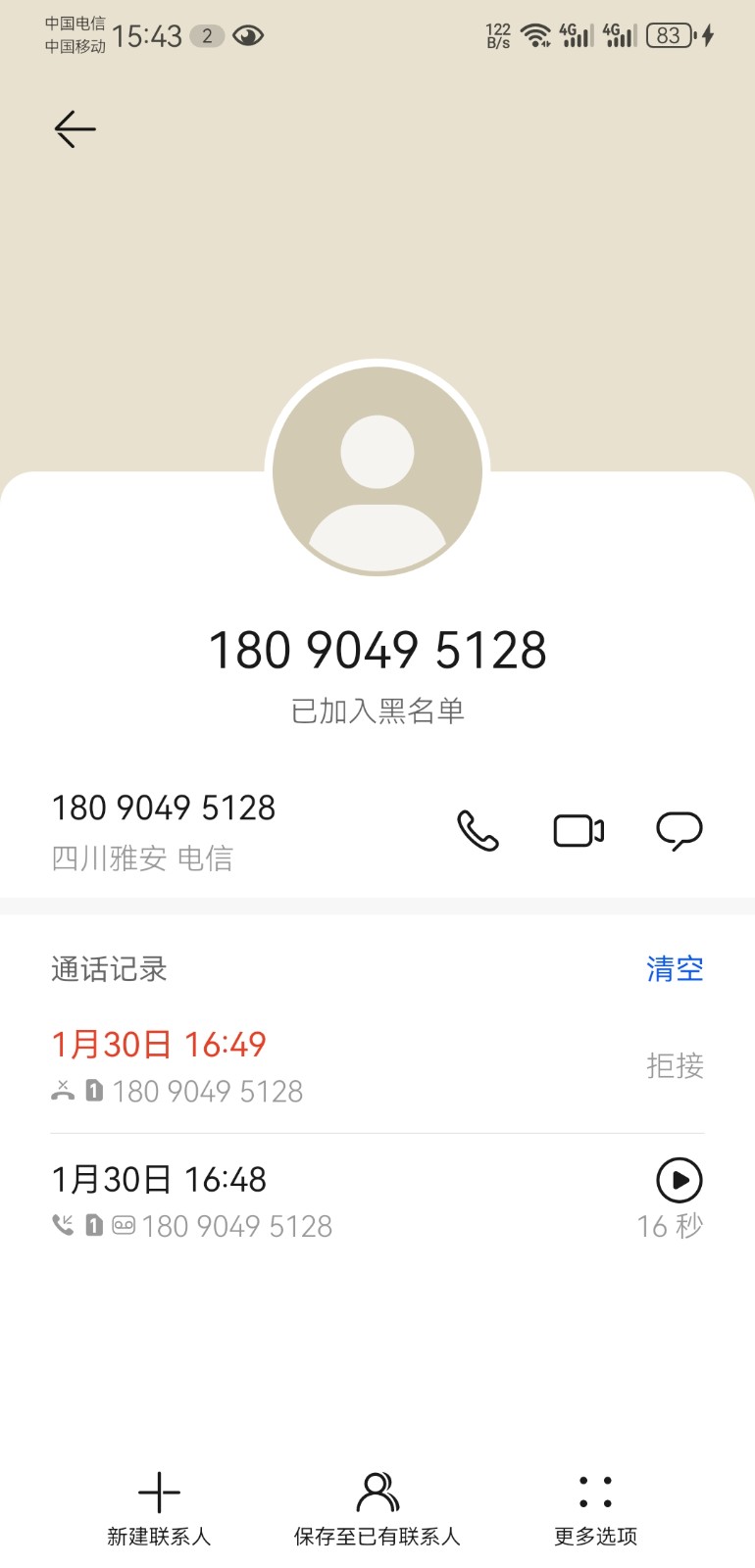
Task: Call 180 9049 5128 with the phone icon
Action: 478,831
